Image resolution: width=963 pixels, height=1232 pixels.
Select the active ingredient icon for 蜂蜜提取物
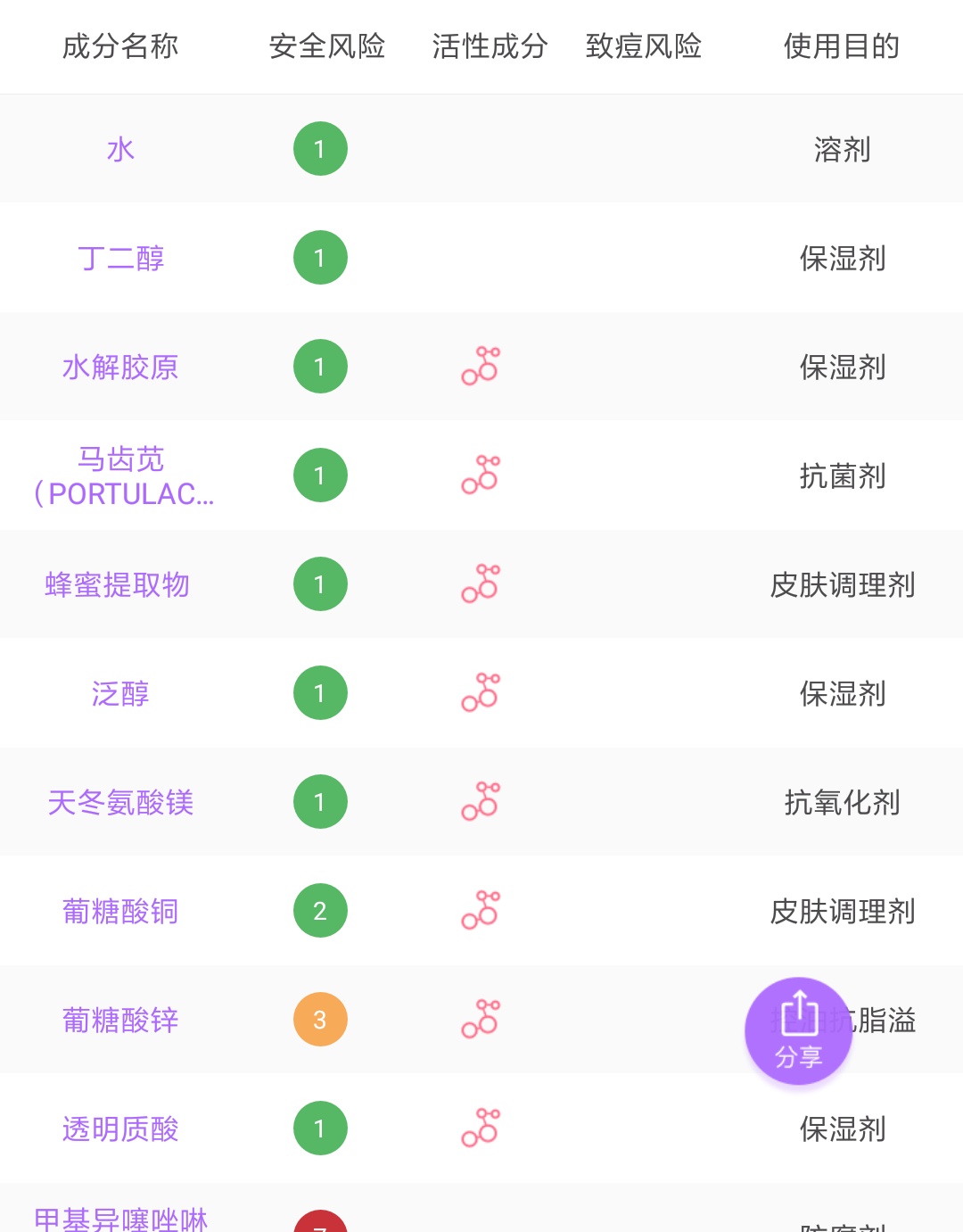(x=480, y=584)
